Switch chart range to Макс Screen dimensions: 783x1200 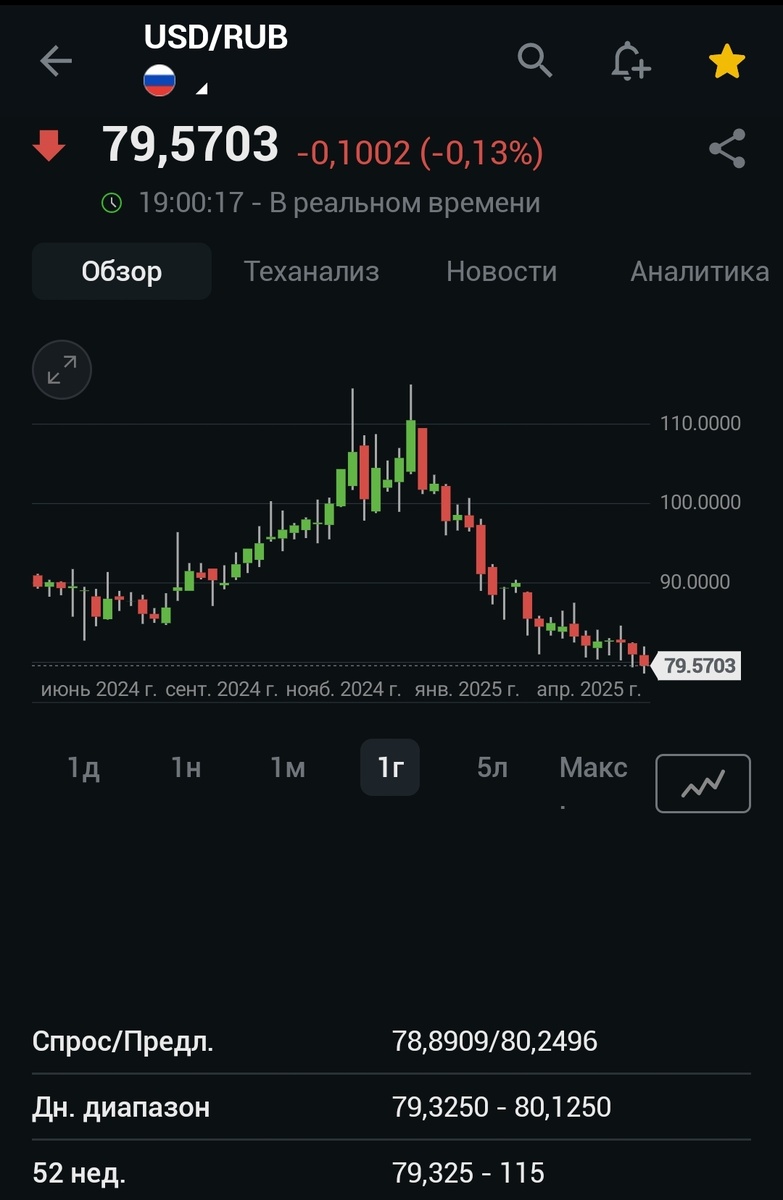click(x=593, y=768)
